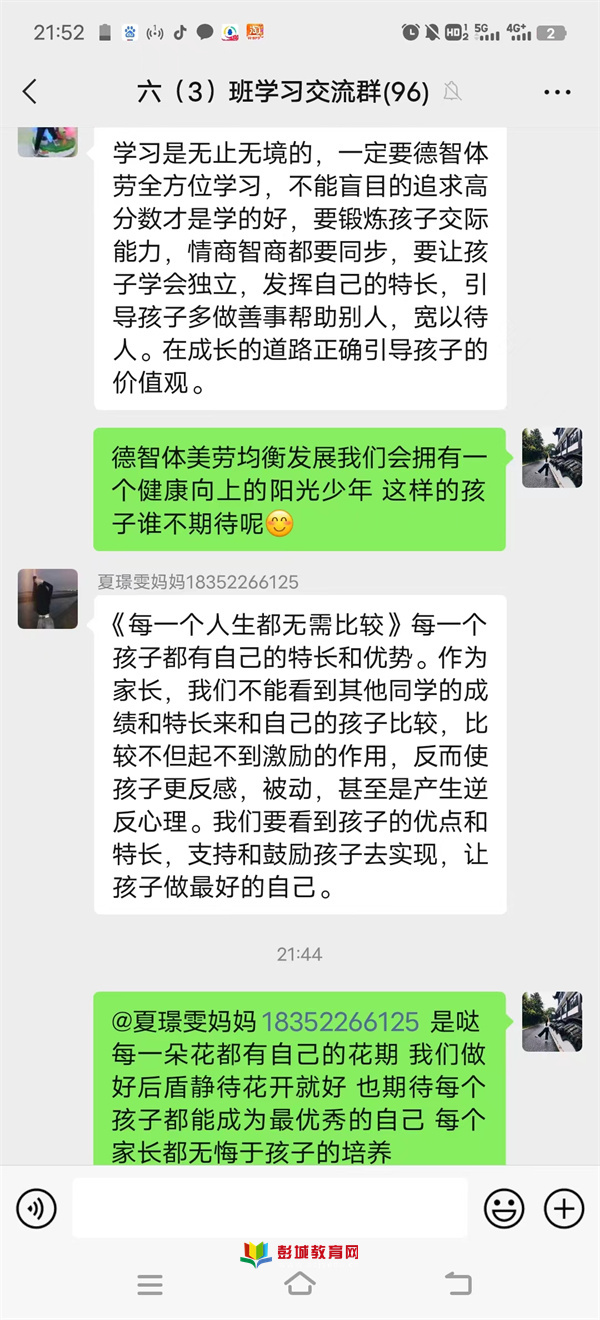Open the plus attachments menu

click(x=564, y=1209)
